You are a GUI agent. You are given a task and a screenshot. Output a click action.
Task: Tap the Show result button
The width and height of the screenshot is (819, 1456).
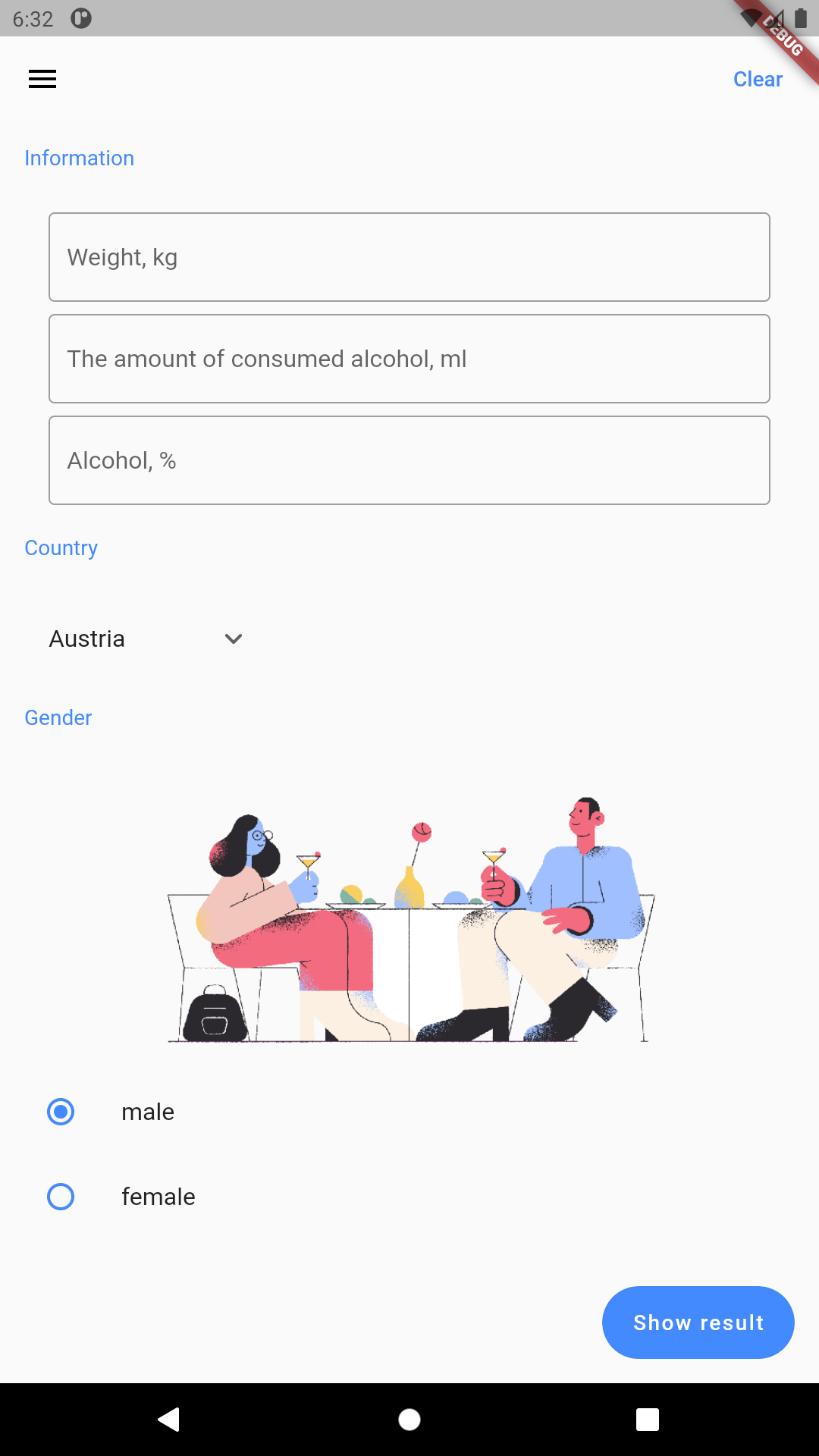[698, 1323]
